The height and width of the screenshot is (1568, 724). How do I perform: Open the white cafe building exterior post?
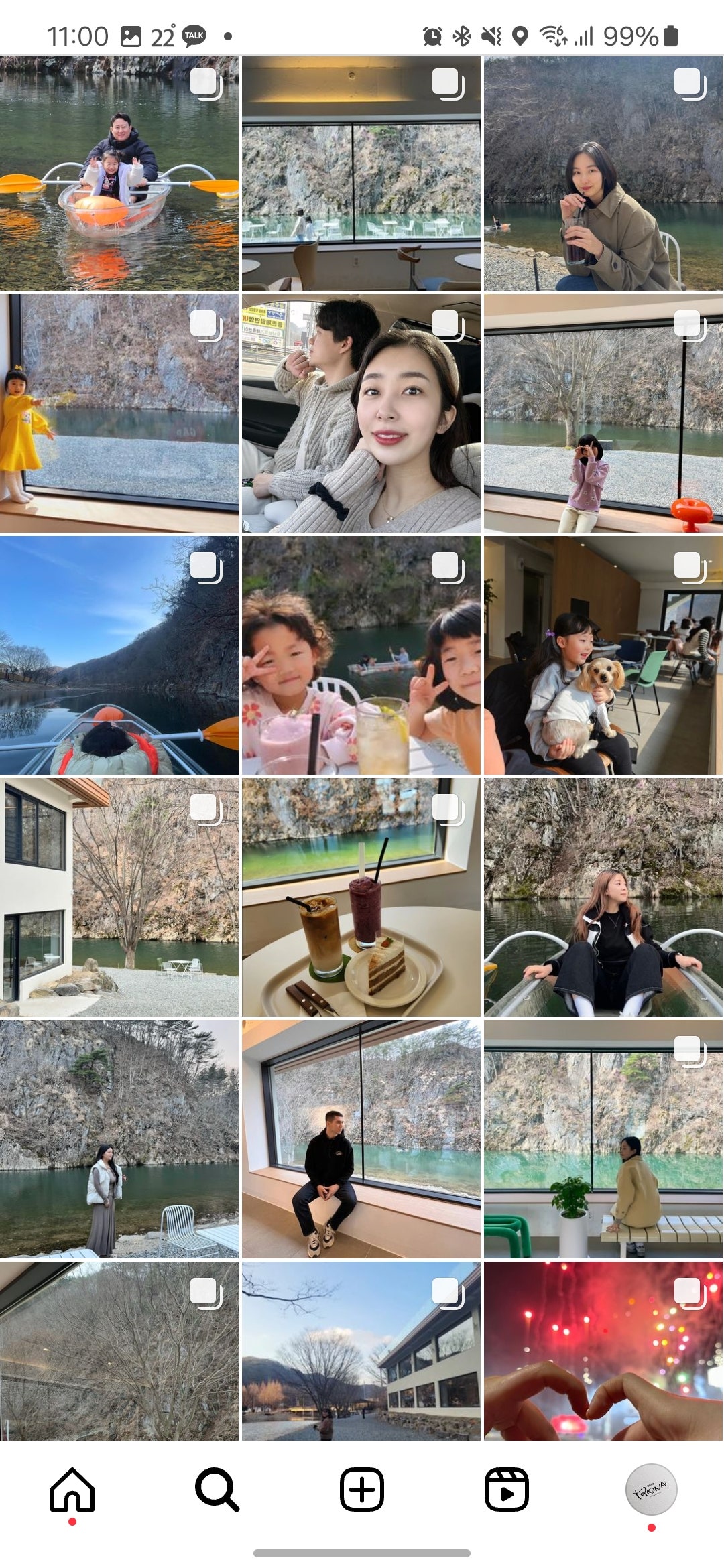[x=119, y=897]
